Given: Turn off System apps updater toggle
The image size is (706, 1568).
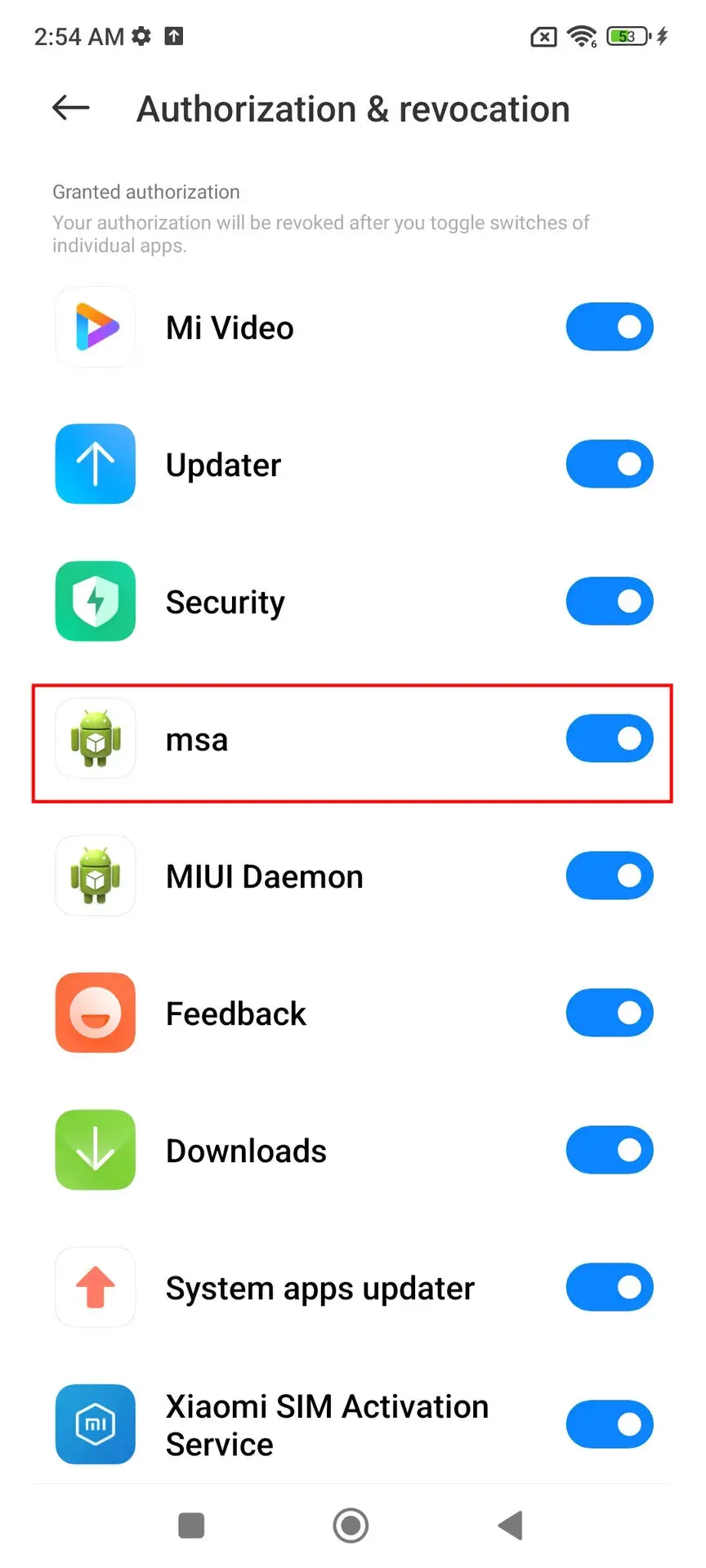Looking at the screenshot, I should point(610,1288).
